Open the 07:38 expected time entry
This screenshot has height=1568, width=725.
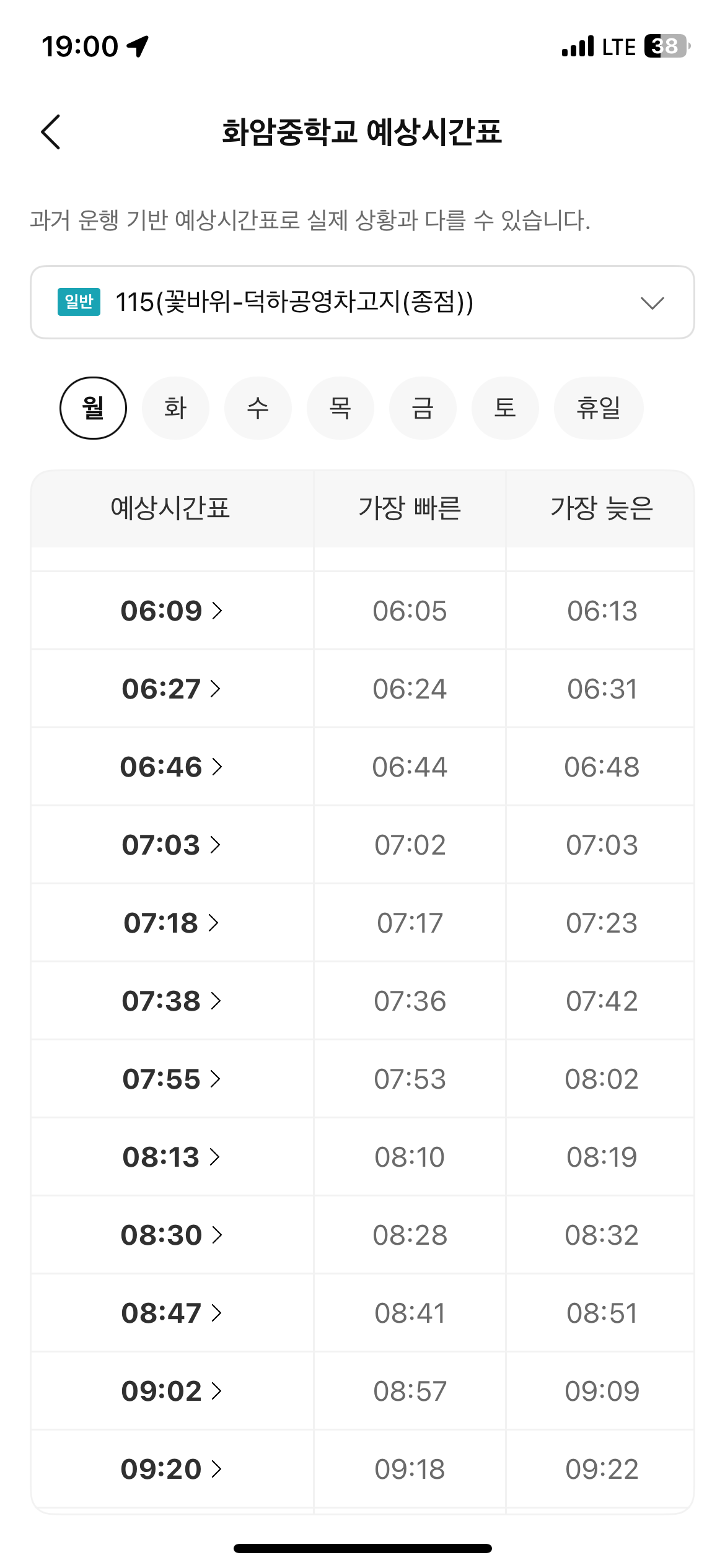171,1001
